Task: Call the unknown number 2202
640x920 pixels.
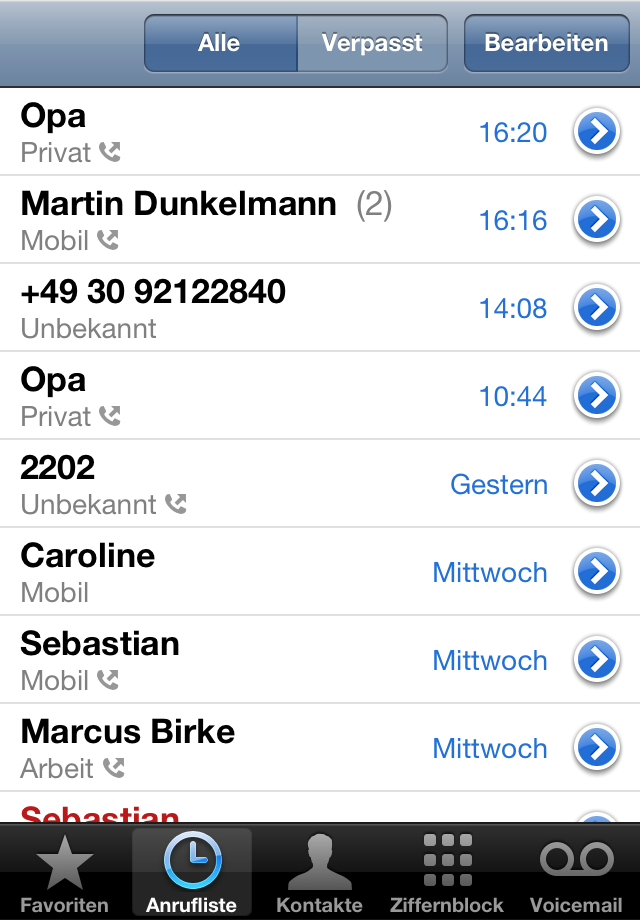Action: point(200,484)
